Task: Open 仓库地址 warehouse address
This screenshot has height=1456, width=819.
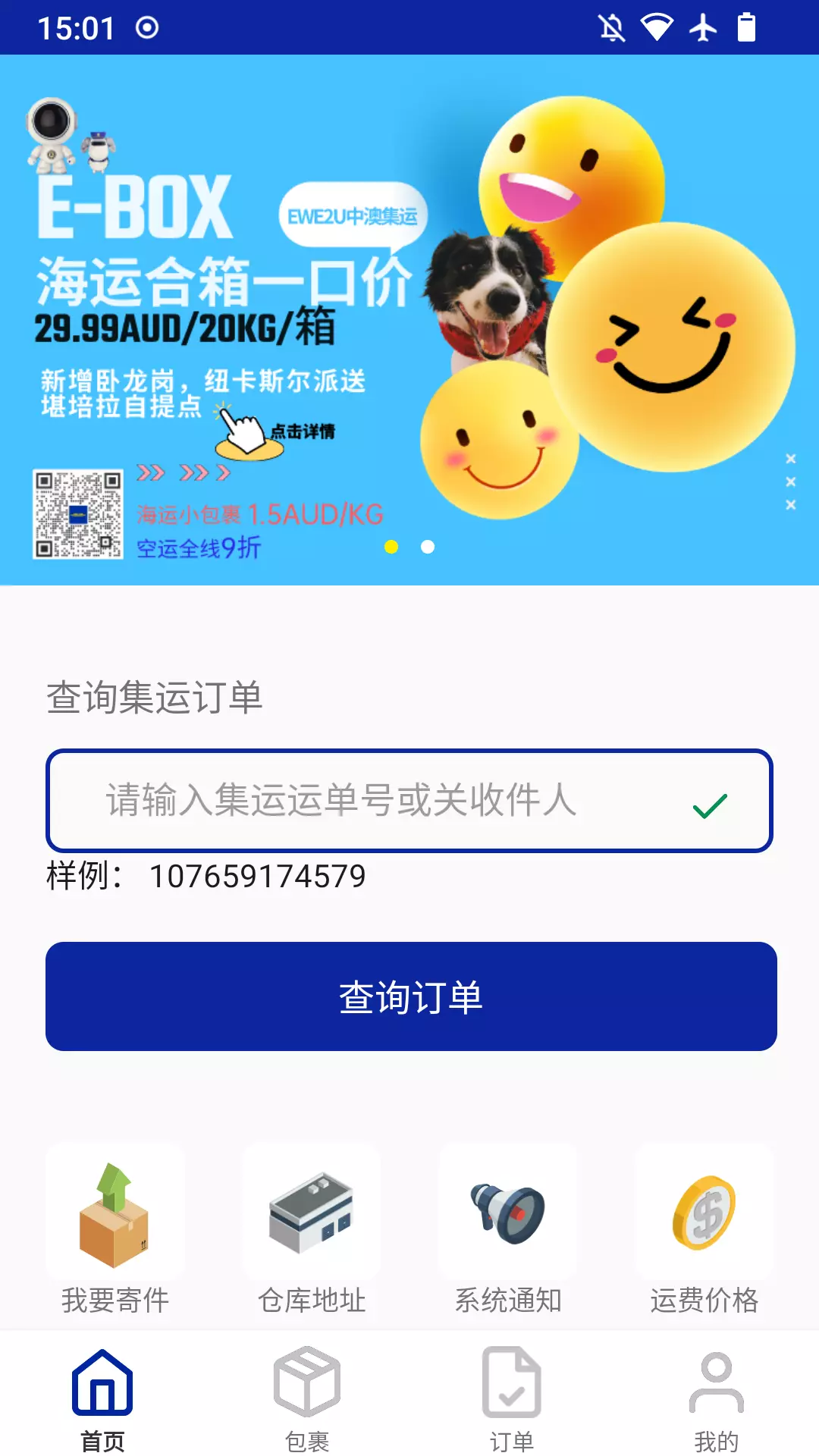Action: (312, 1231)
